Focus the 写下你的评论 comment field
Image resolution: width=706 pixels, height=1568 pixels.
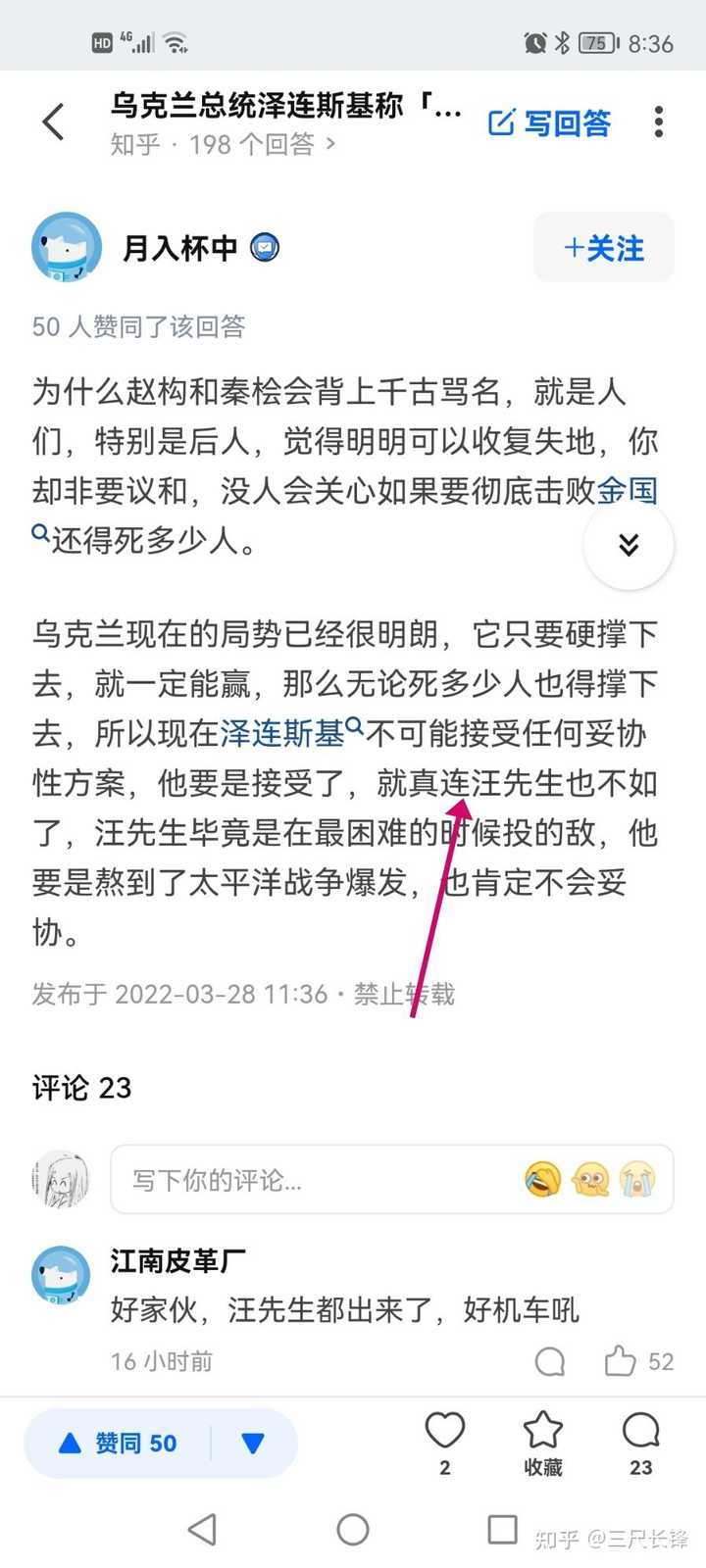314,1179
